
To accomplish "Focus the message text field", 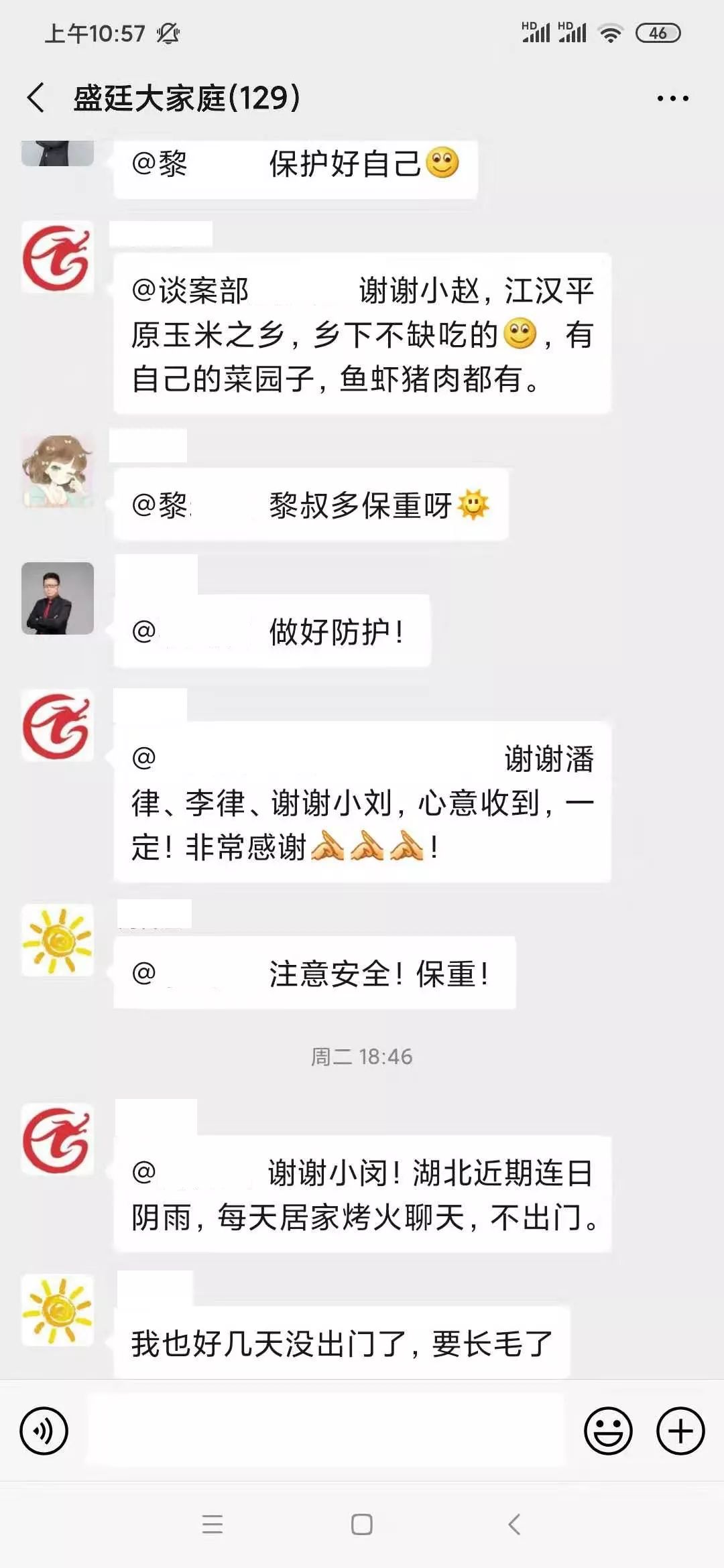I will pos(326,1429).
